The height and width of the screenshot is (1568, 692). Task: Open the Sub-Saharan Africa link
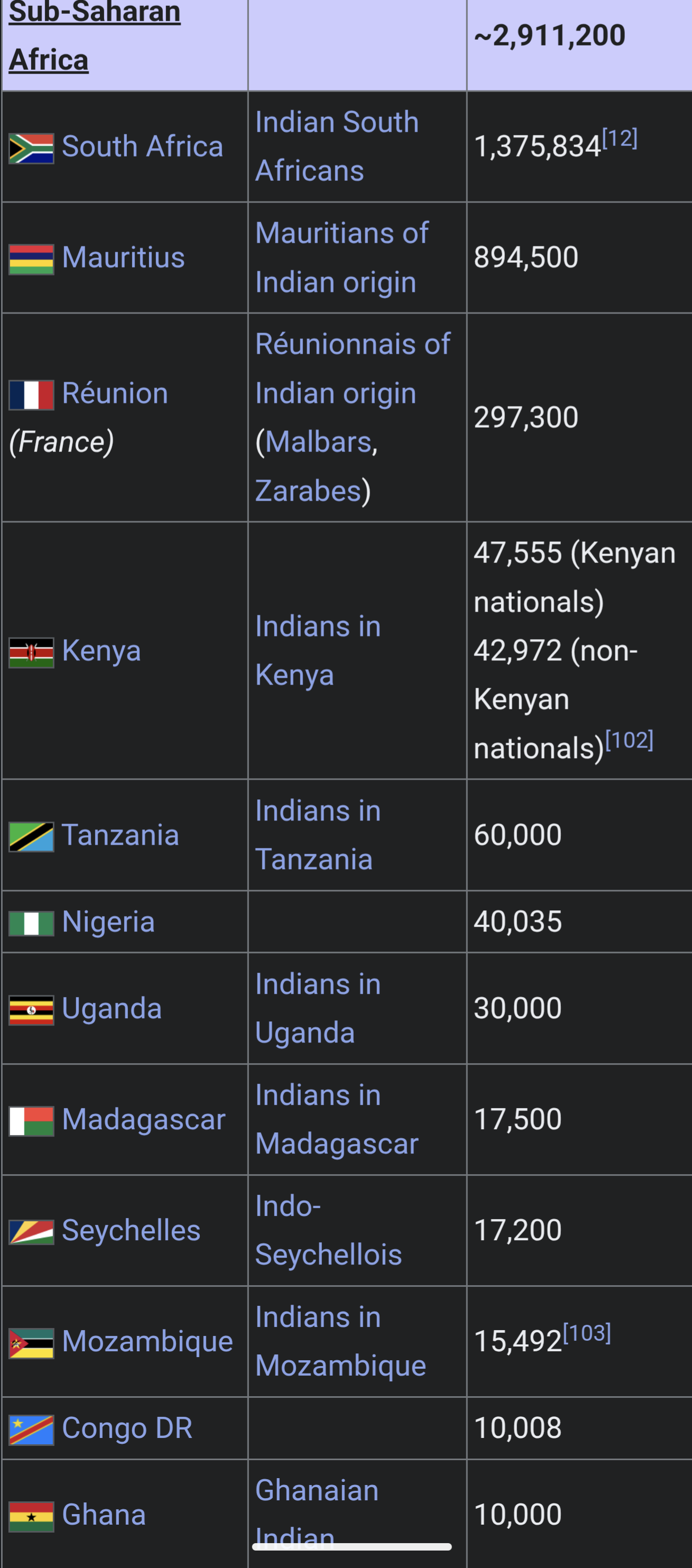[x=94, y=35]
